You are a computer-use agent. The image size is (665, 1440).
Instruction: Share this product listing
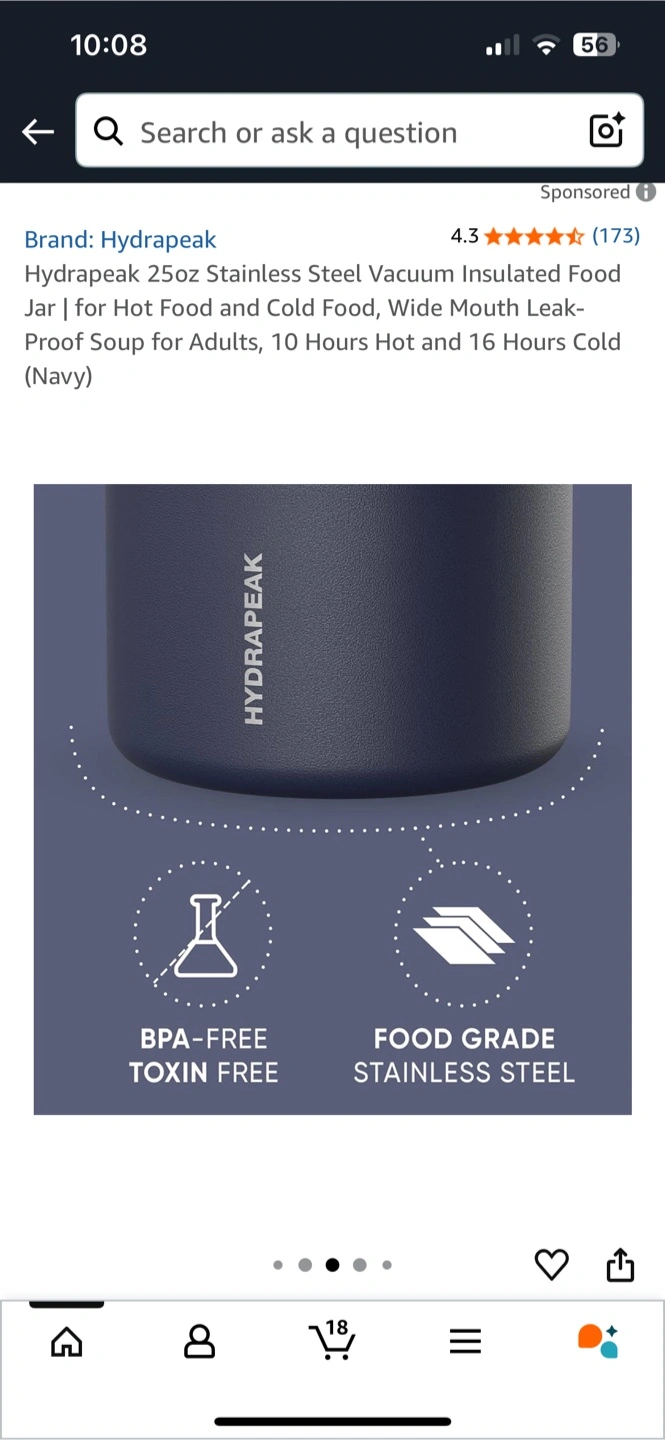(620, 1264)
